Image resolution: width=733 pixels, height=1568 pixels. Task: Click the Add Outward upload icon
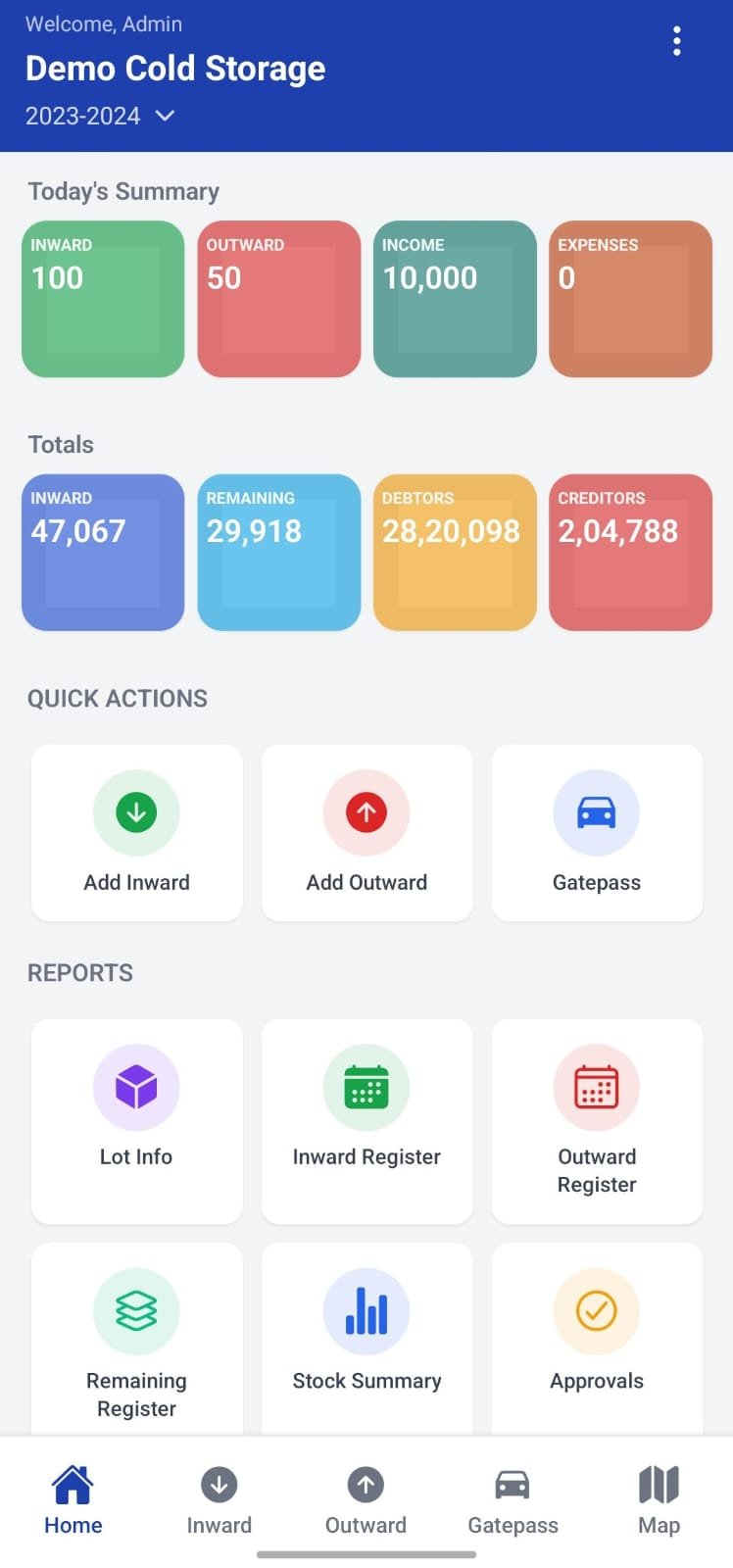(x=366, y=811)
